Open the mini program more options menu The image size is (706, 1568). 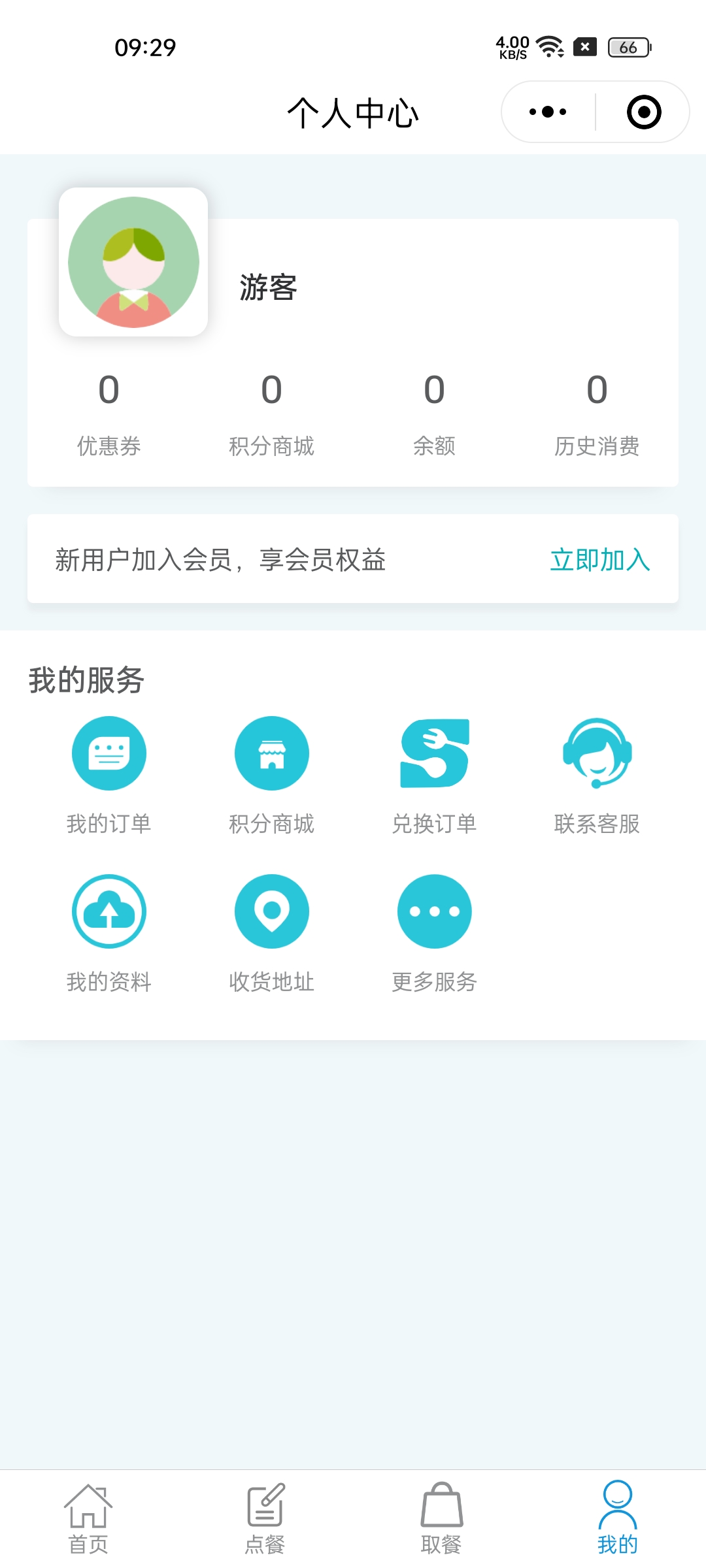548,112
